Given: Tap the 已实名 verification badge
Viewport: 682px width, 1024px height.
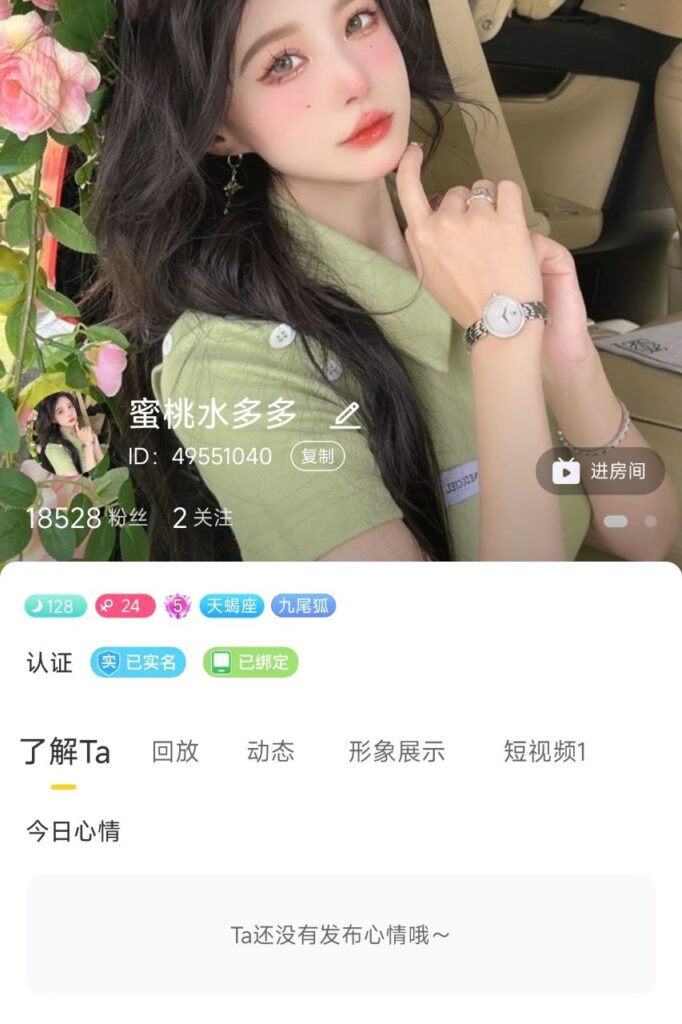Looking at the screenshot, I should point(138,662).
